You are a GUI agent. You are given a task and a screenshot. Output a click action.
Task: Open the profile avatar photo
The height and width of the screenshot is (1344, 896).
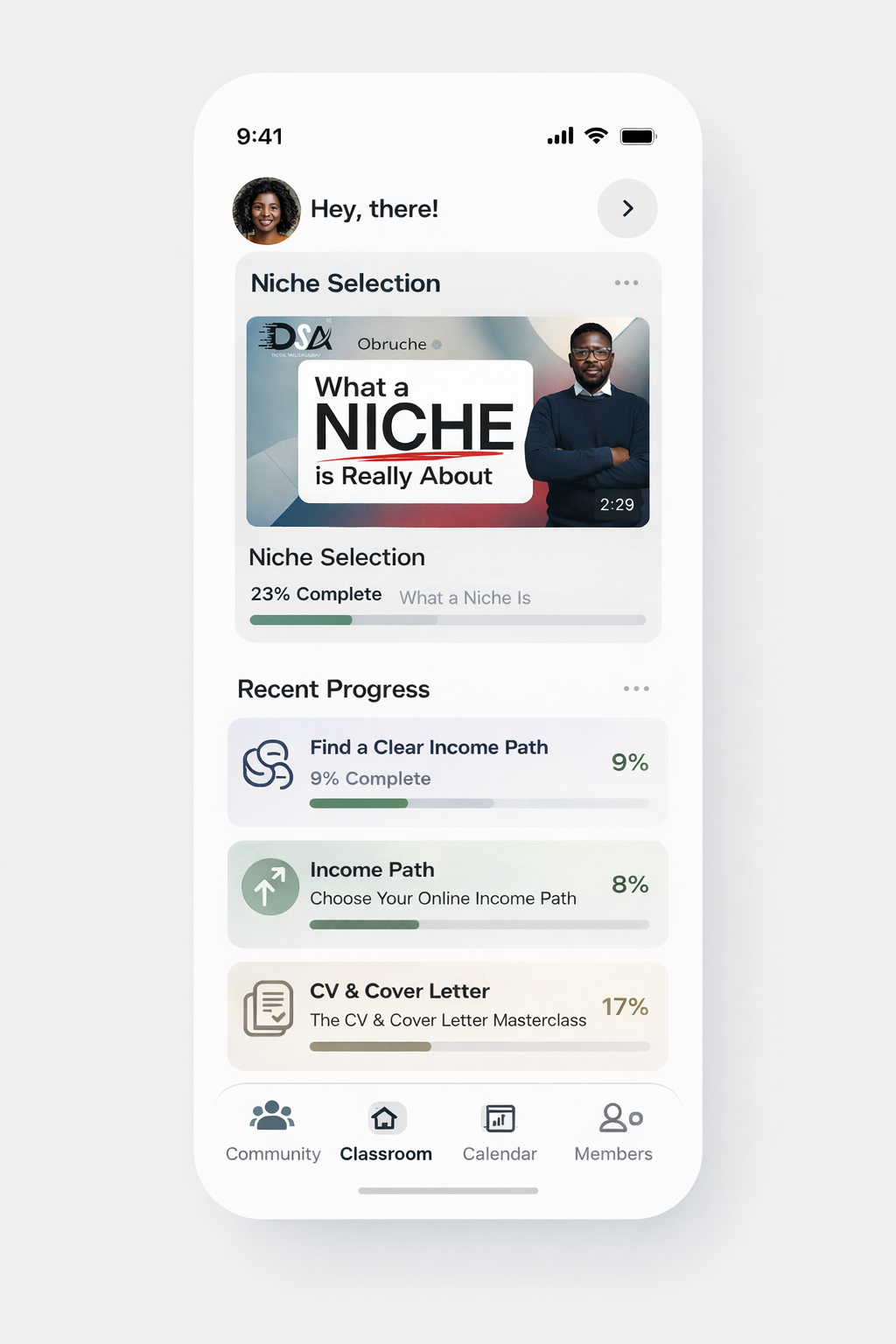pos(266,211)
